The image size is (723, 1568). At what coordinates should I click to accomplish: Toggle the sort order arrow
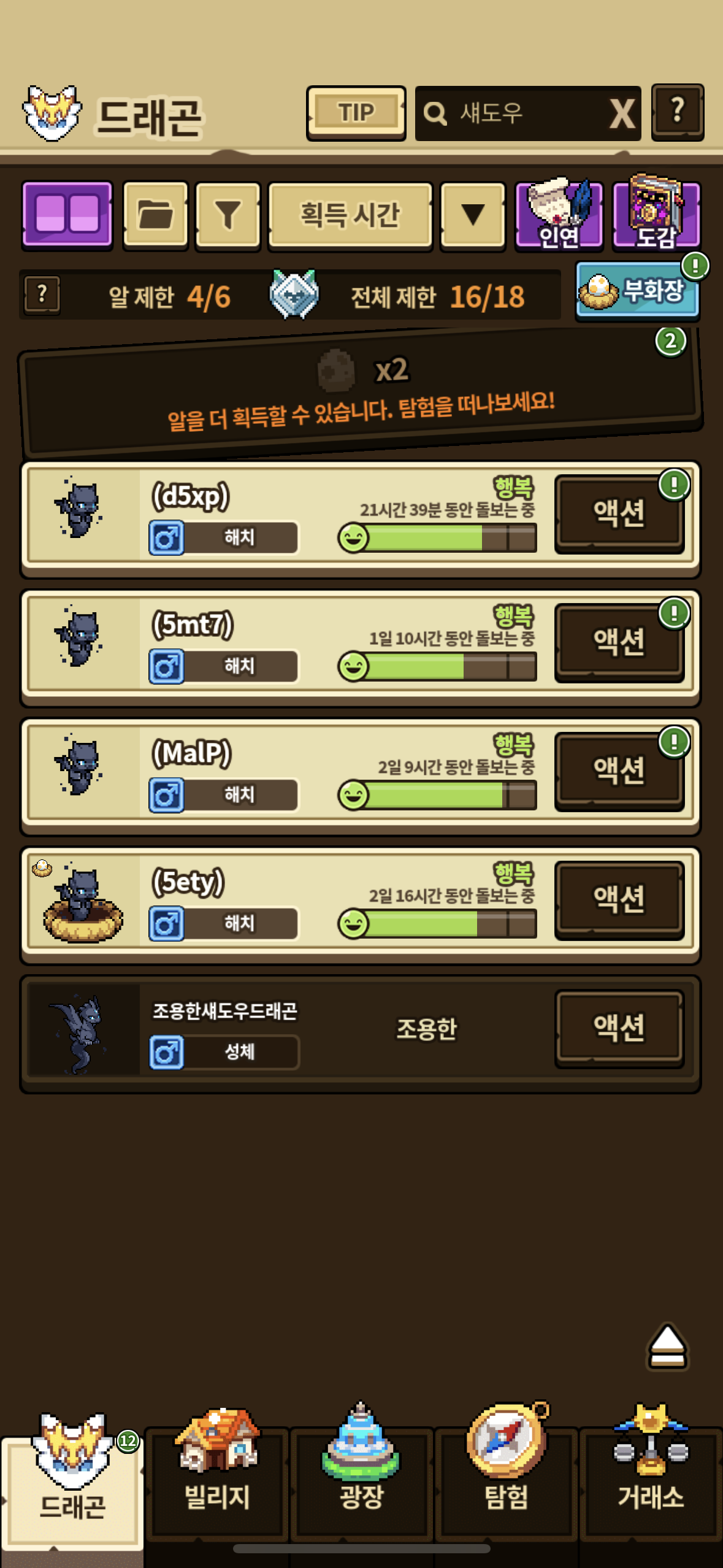point(472,215)
